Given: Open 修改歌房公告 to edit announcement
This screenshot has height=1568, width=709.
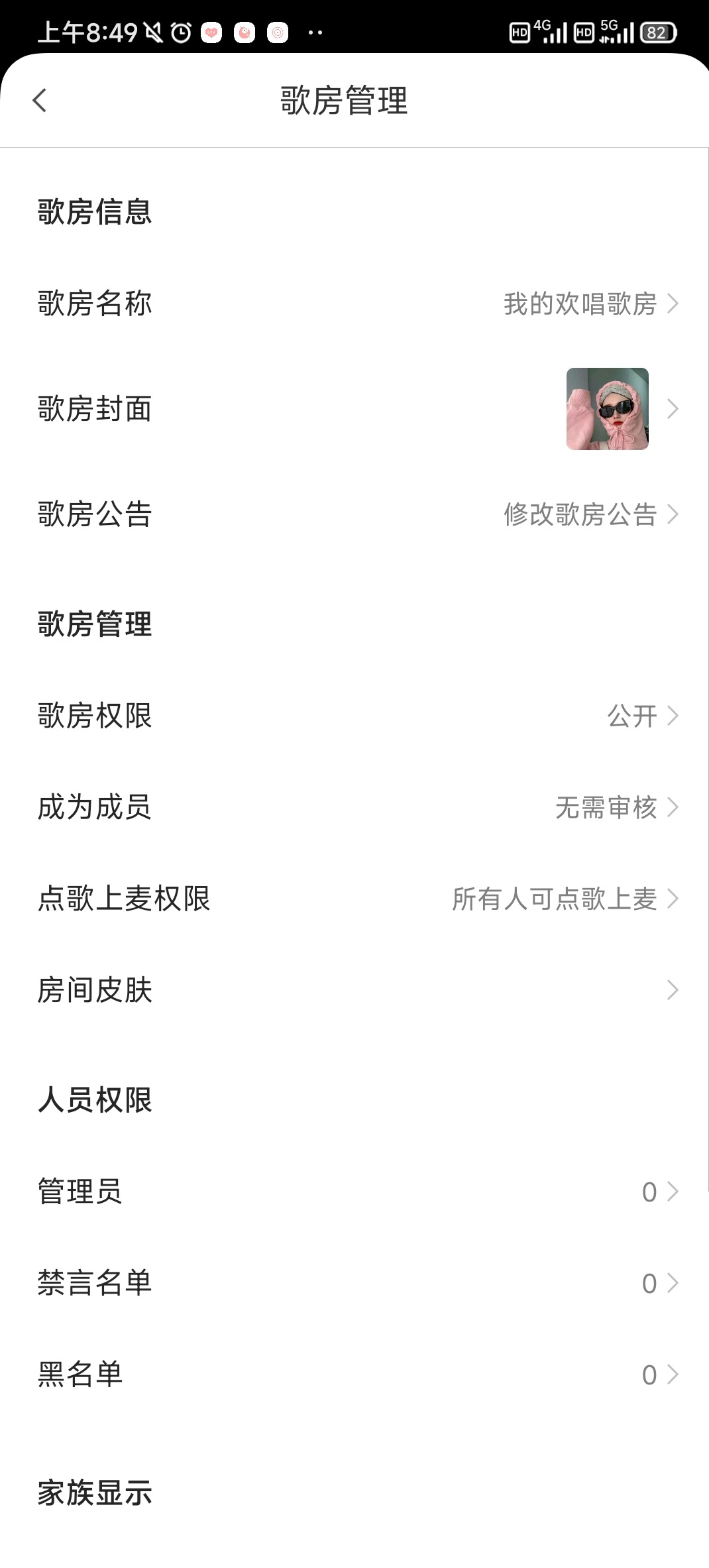Looking at the screenshot, I should 579,516.
